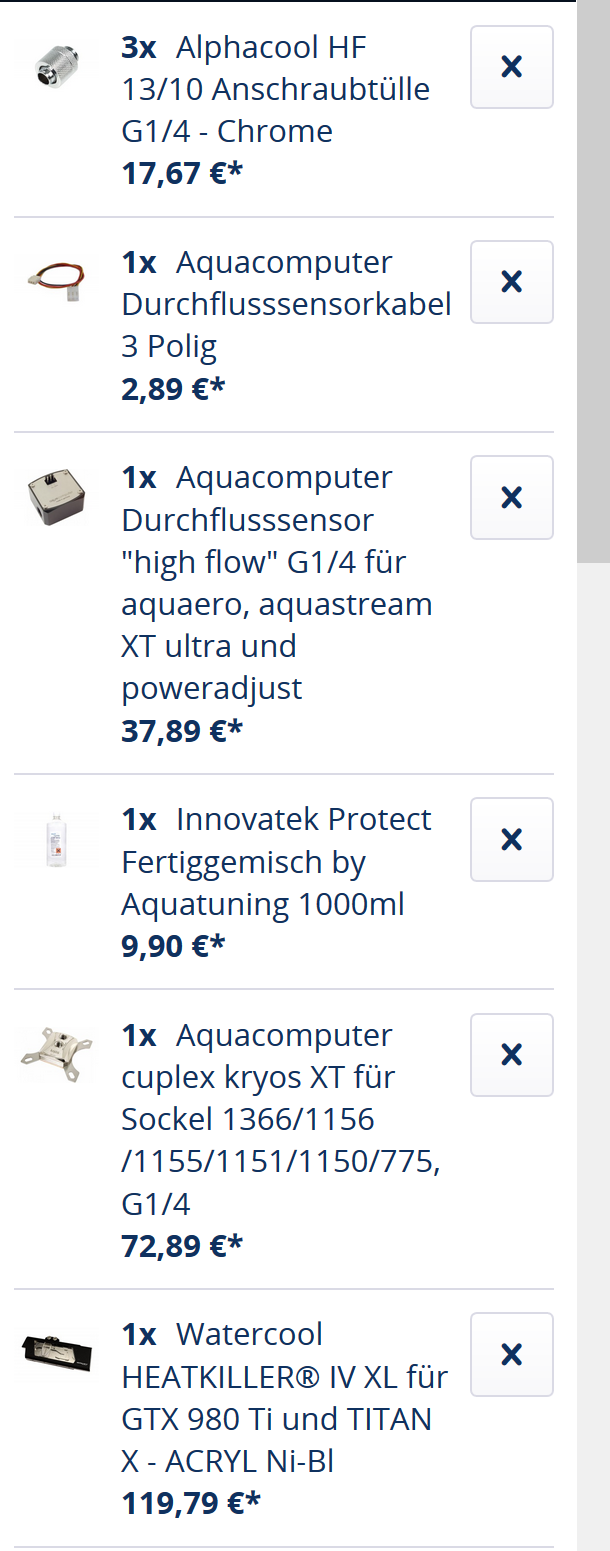The height and width of the screenshot is (1551, 610).
Task: Remove Watercool HEATKILLER IV XL item
Action: [511, 1354]
